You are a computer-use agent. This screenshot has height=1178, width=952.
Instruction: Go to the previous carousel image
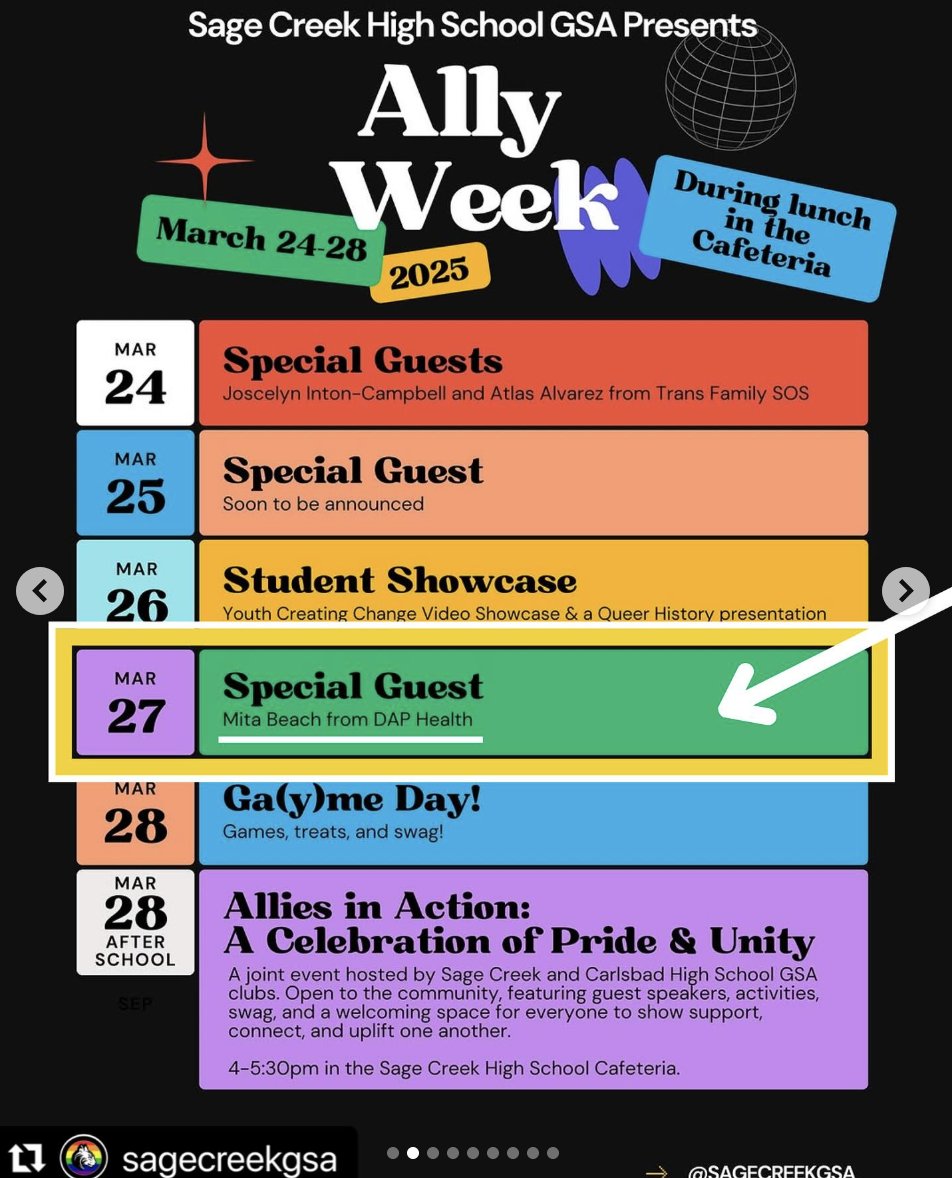[40, 591]
